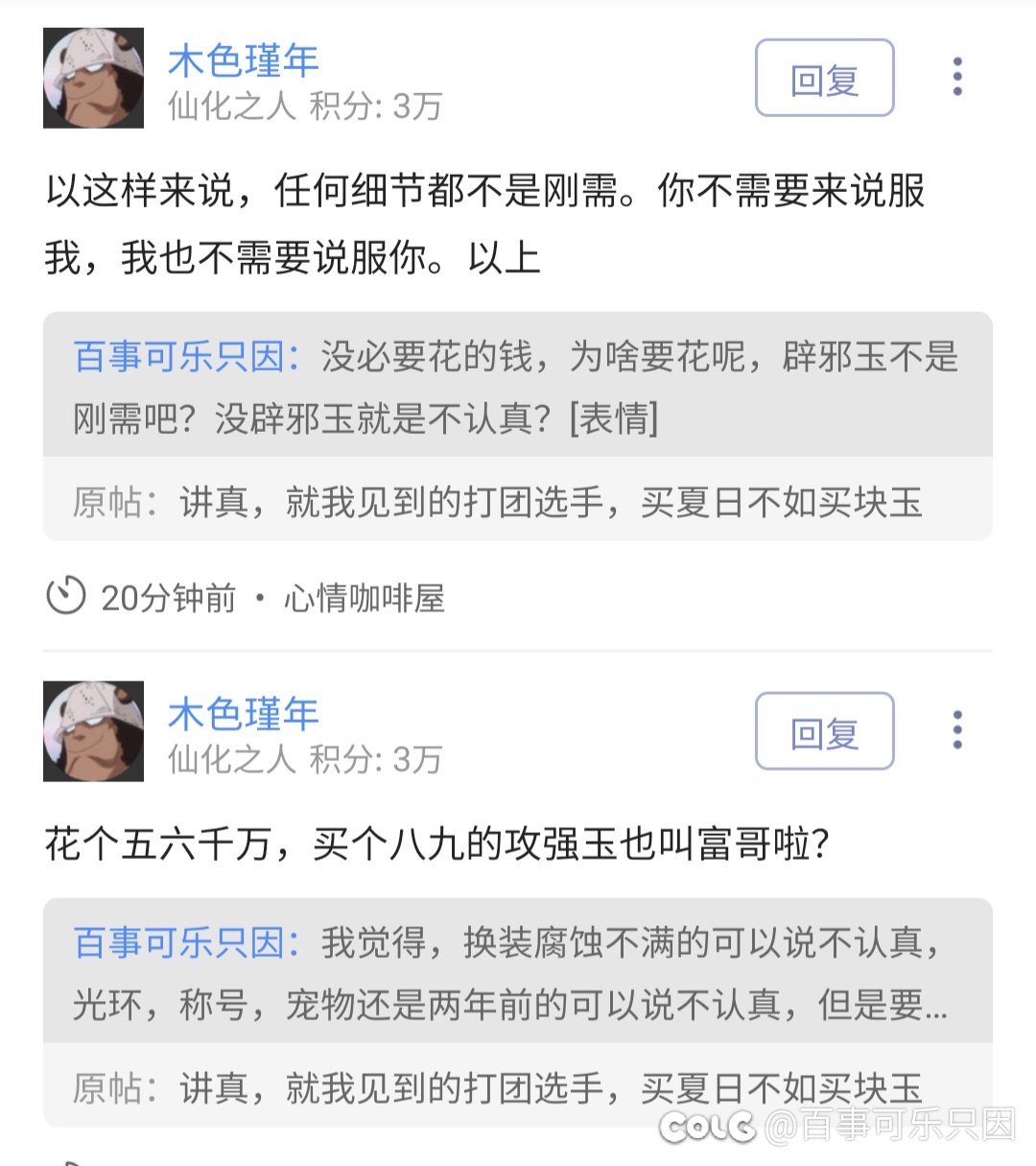1036x1166 pixels.
Task: Open the quoted reply "我觉得，换装腐蚀不满"
Action: coord(517,972)
